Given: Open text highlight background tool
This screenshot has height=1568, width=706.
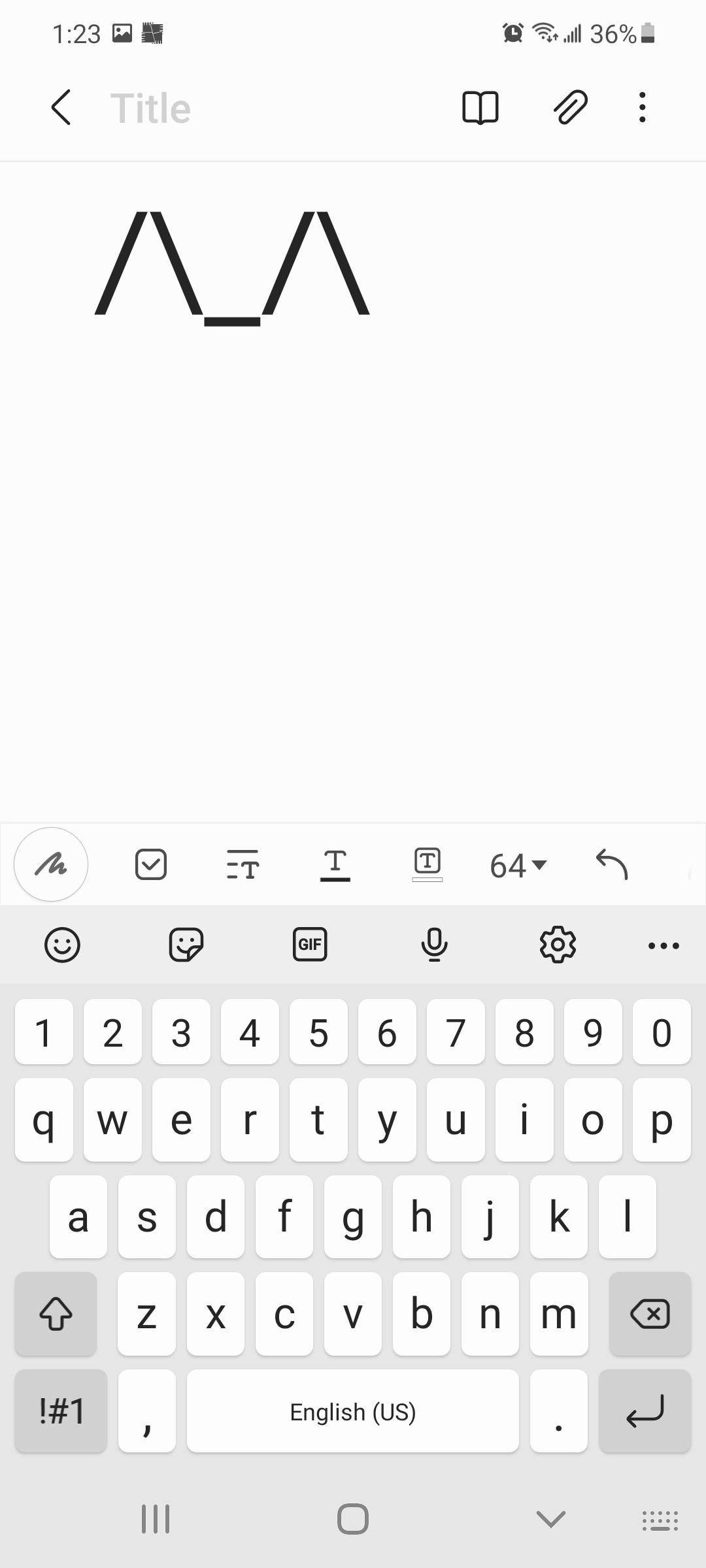Looking at the screenshot, I should [x=428, y=864].
